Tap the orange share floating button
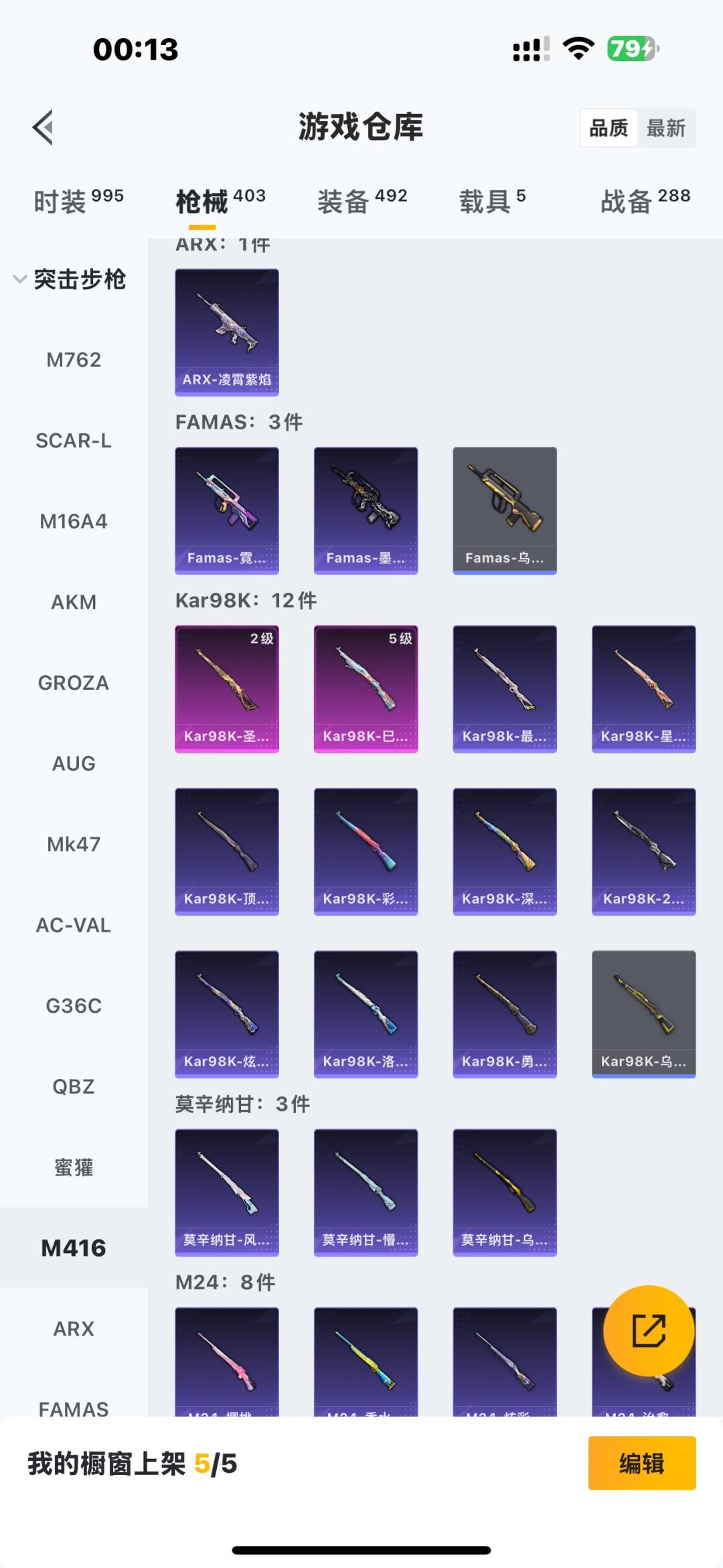 pos(648,1330)
